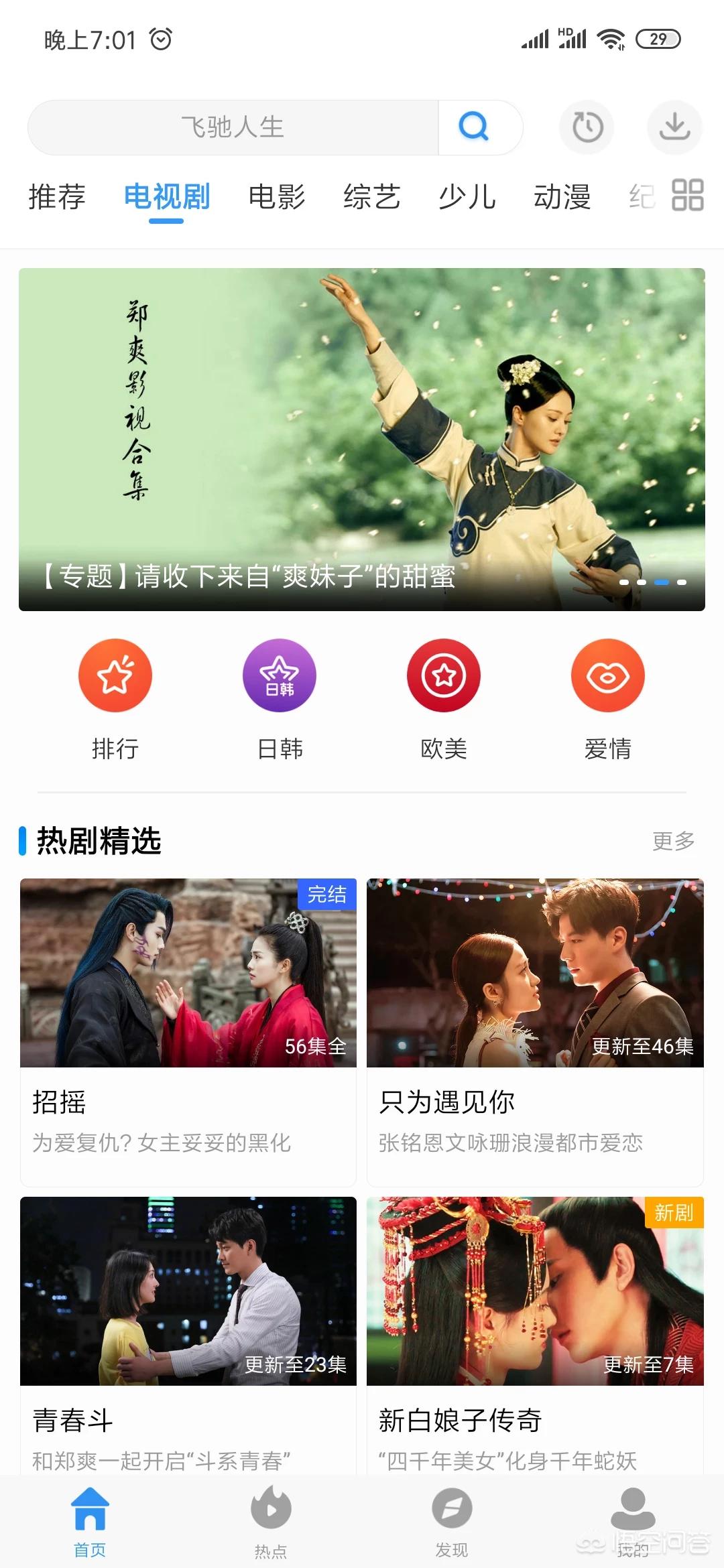Viewport: 724px width, 1568px height.
Task: Switch to the 推荐 tab
Action: (57, 197)
